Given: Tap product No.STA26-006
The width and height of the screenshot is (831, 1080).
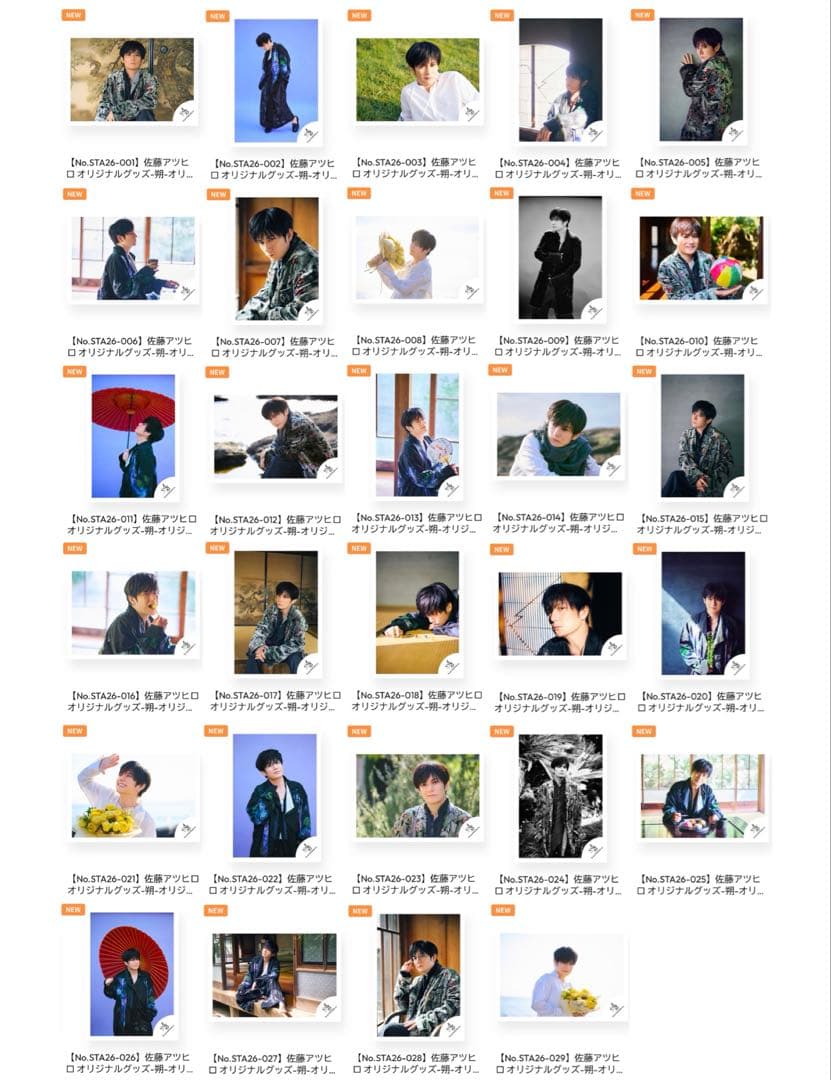Looking at the screenshot, I should [x=133, y=258].
